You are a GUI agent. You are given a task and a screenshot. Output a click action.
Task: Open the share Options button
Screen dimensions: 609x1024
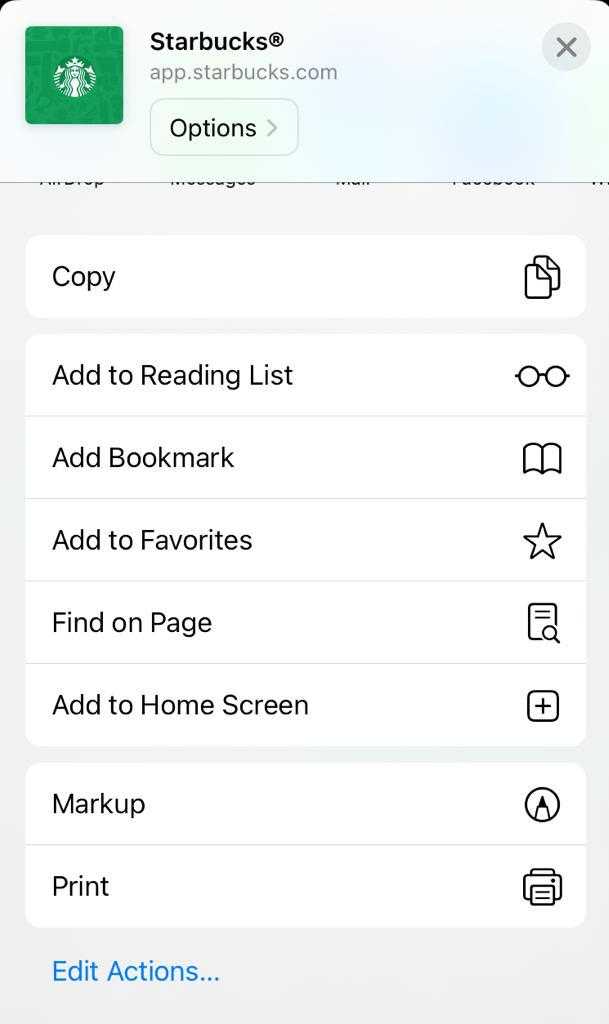(x=224, y=127)
